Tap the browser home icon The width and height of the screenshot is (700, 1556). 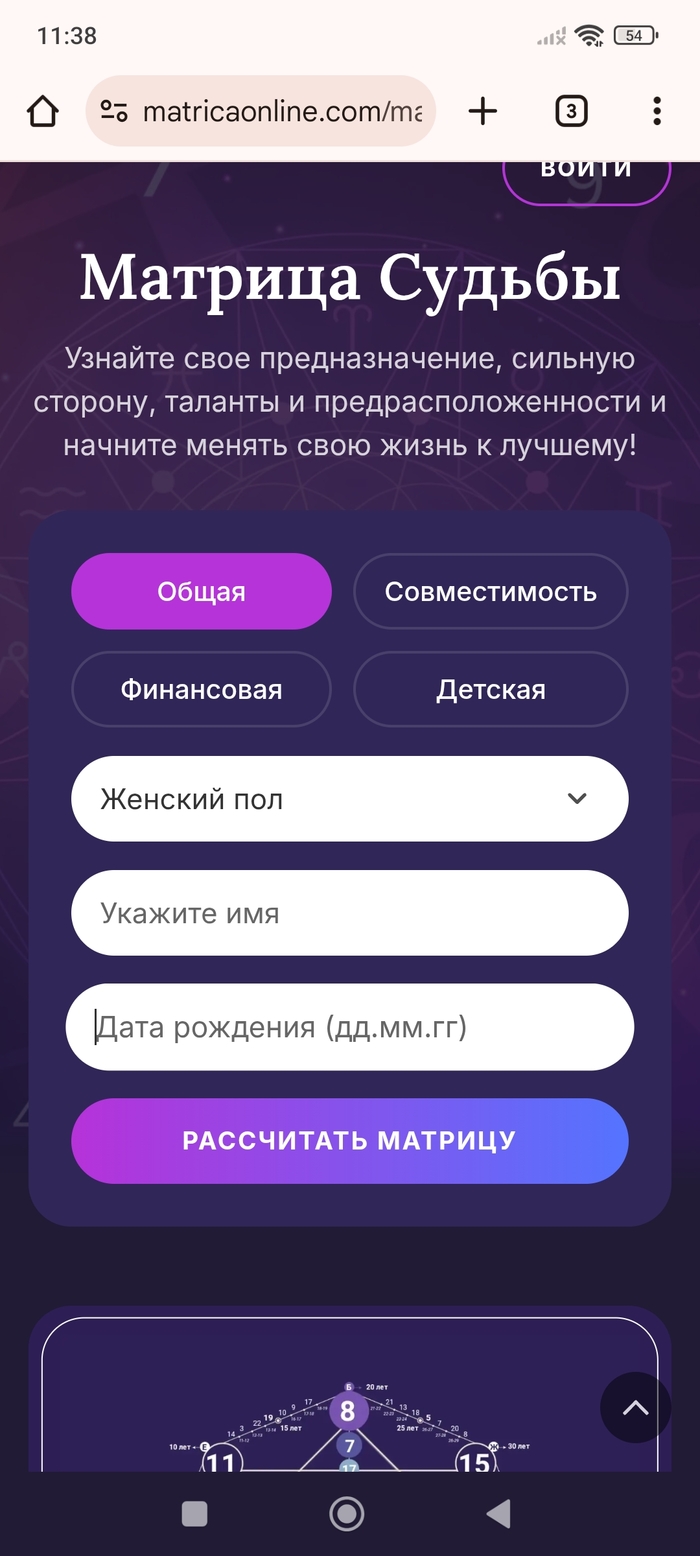click(43, 112)
